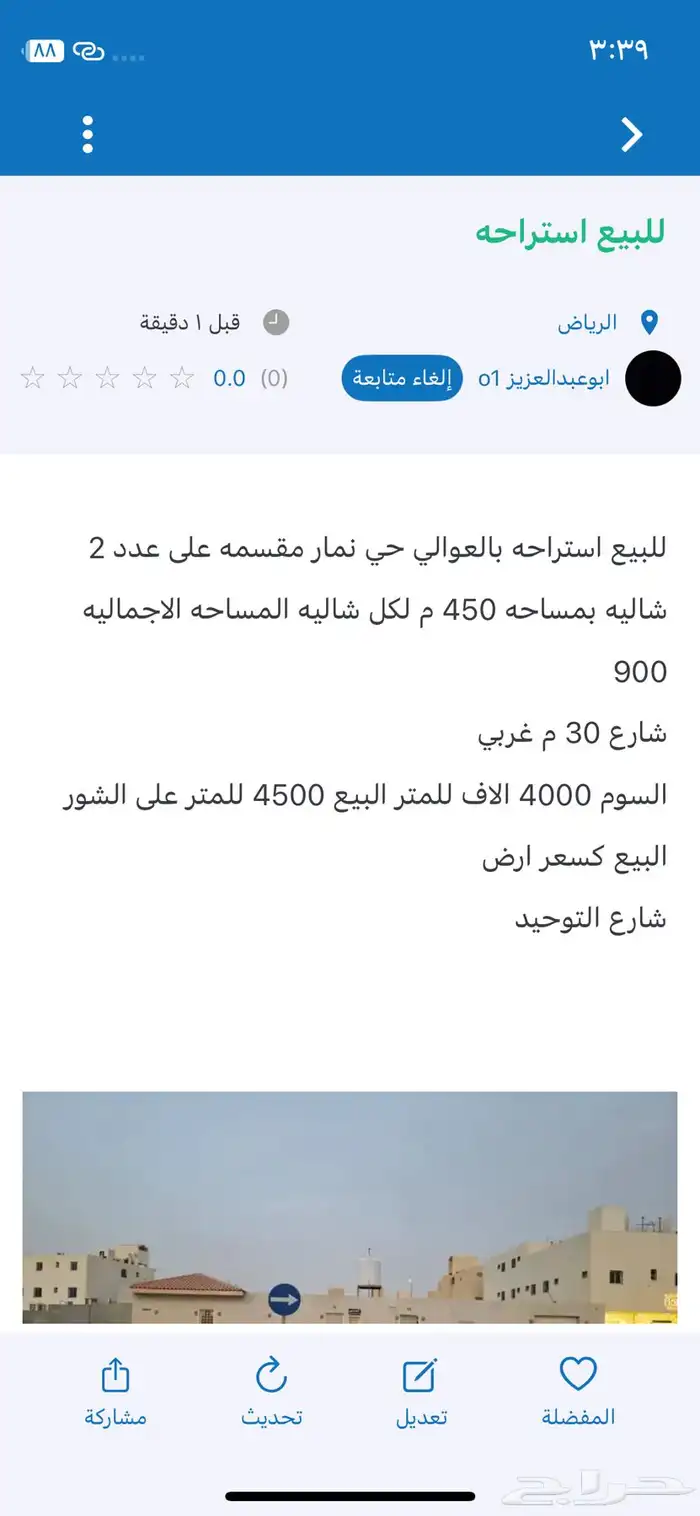Refresh the ad using تحديث
This screenshot has width=700, height=1516.
point(271,1390)
